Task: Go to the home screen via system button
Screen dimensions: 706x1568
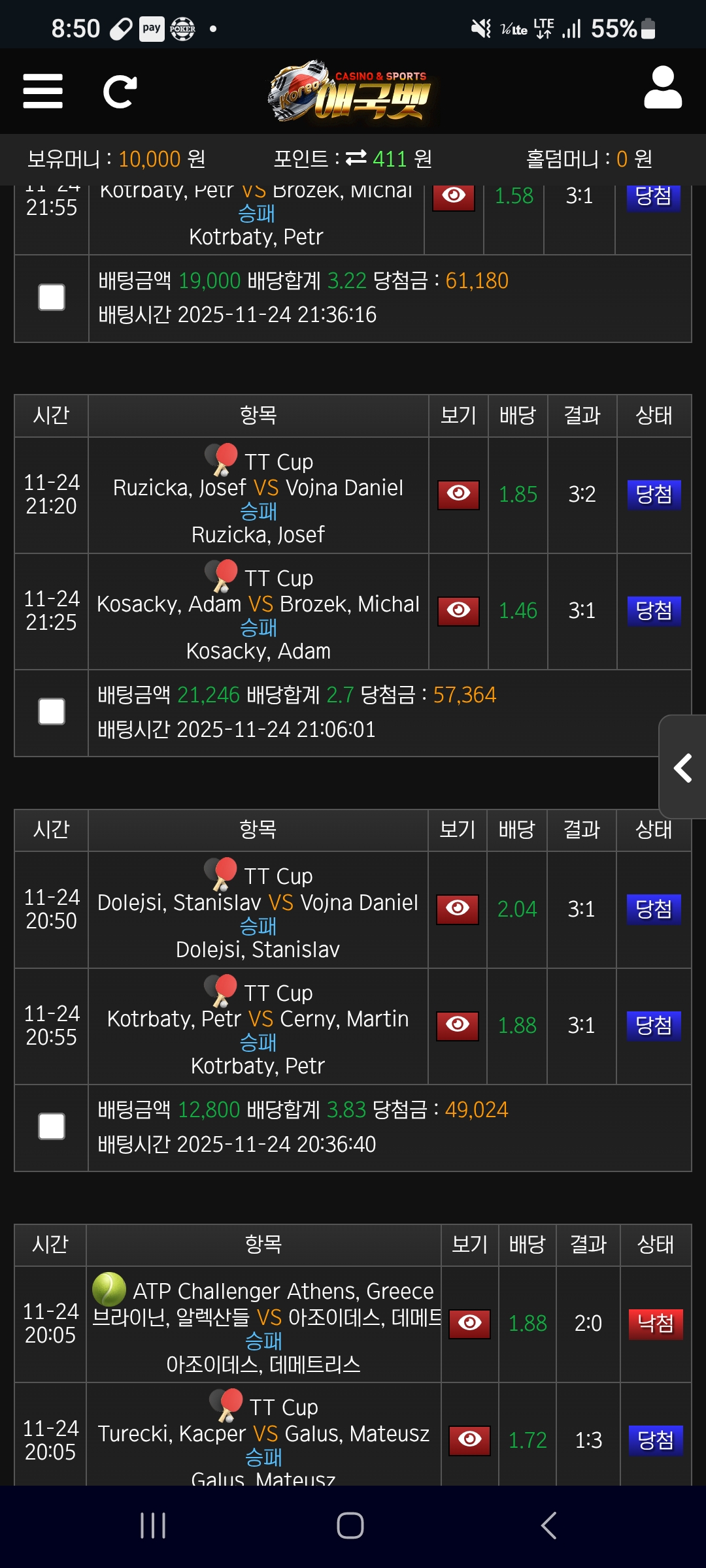Action: [x=350, y=1526]
